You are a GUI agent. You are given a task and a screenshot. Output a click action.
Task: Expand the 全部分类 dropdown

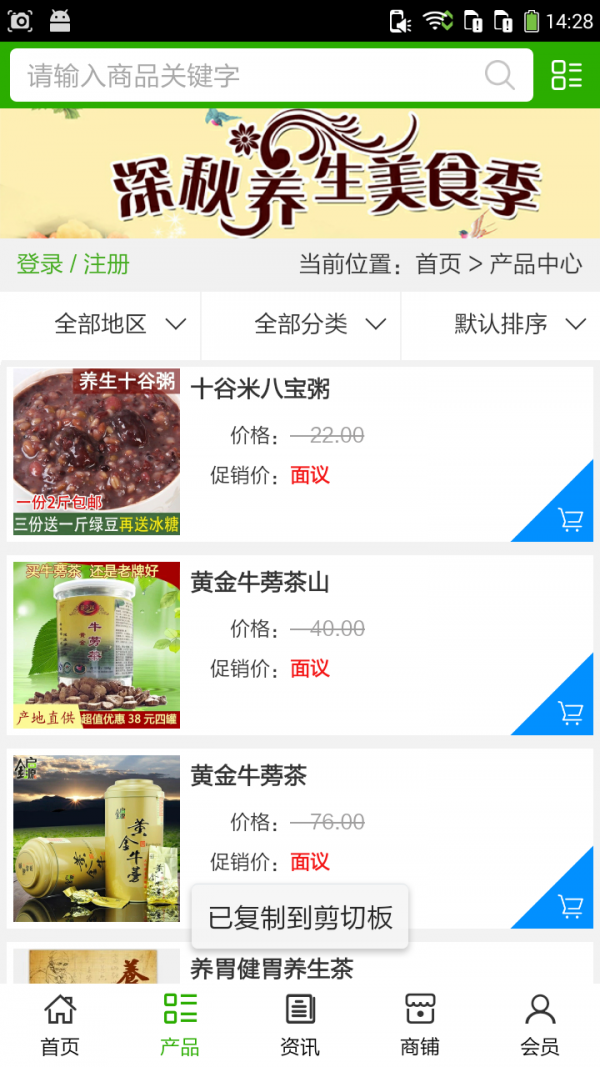320,324
